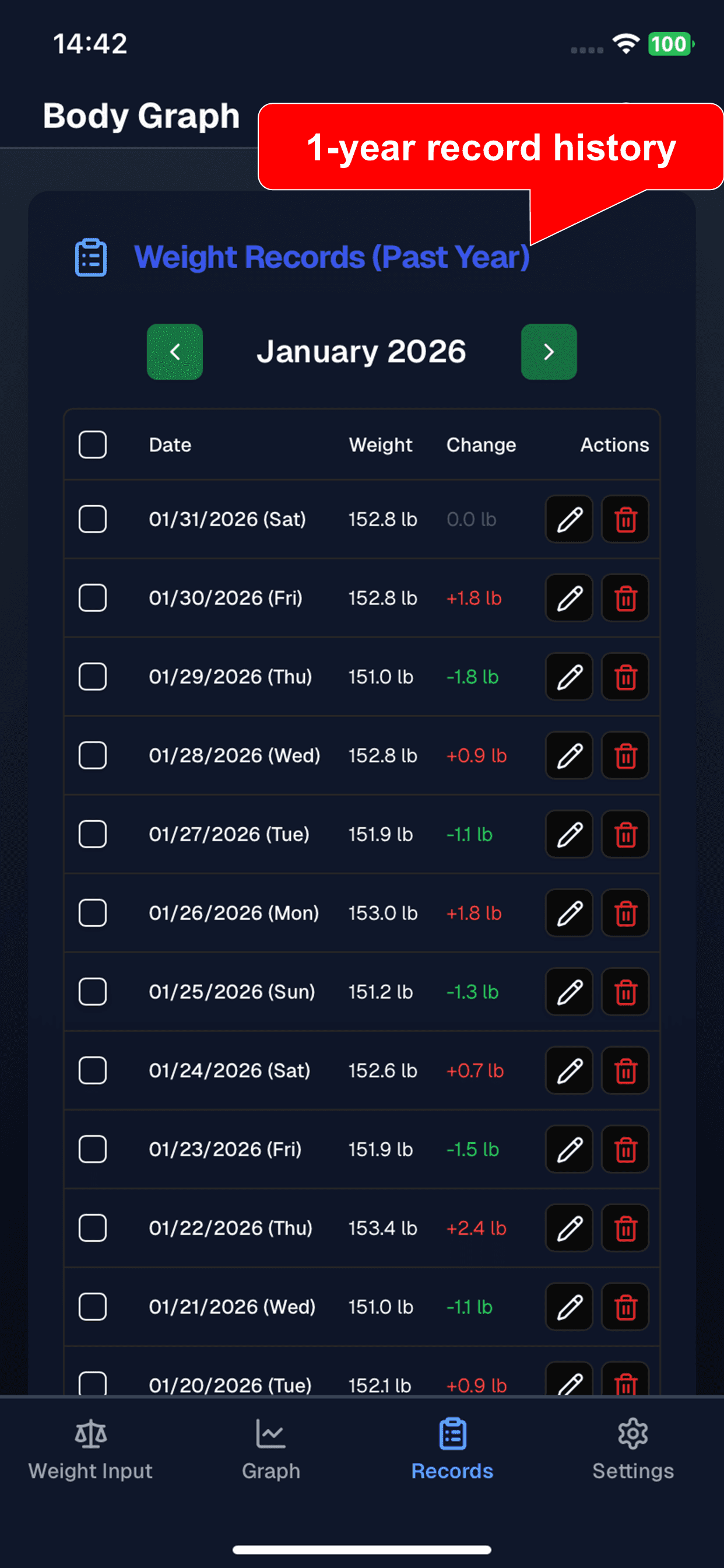Edit the 01/25/2026 weight entry
This screenshot has height=1568, width=724.
[568, 992]
